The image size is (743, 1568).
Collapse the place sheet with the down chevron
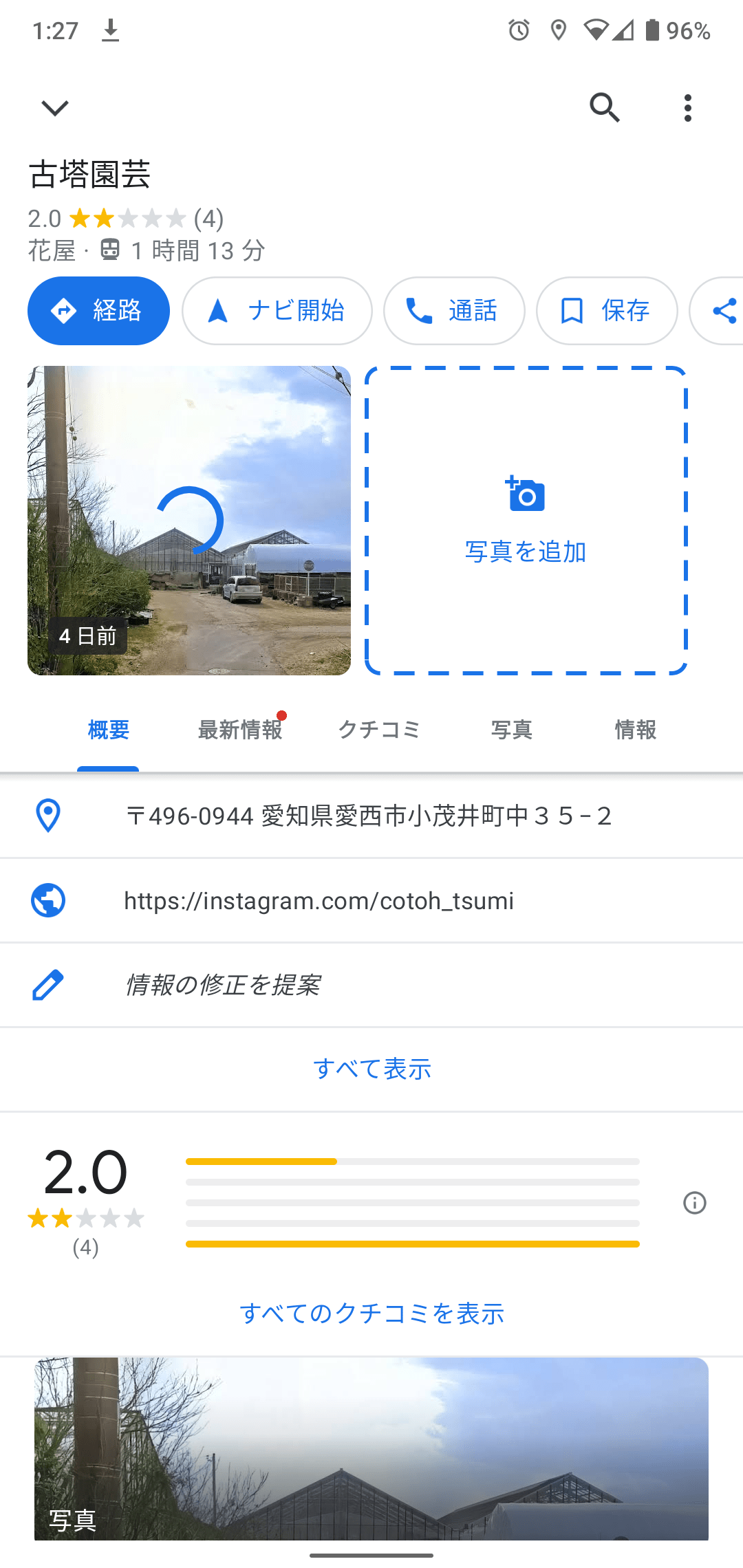54,108
